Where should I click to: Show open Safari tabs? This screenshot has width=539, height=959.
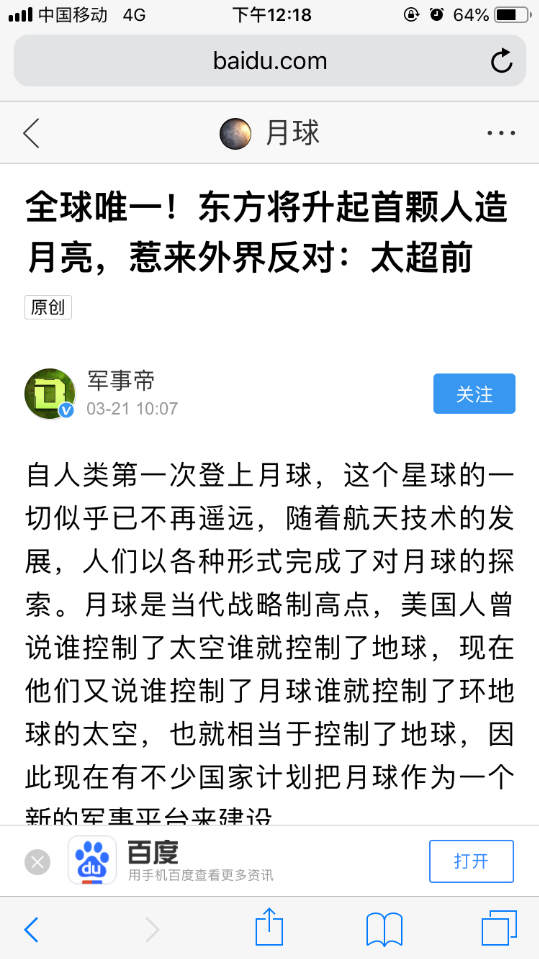point(499,928)
